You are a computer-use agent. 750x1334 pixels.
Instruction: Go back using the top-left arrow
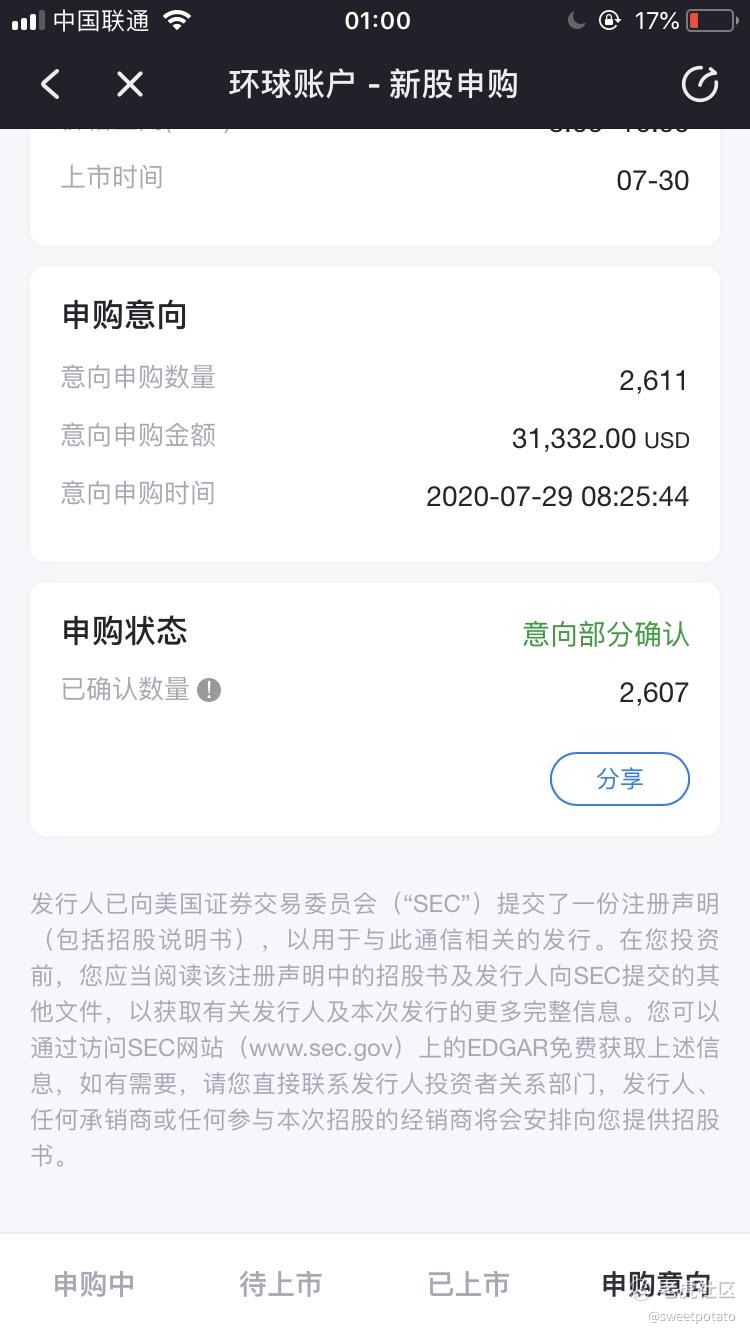50,84
